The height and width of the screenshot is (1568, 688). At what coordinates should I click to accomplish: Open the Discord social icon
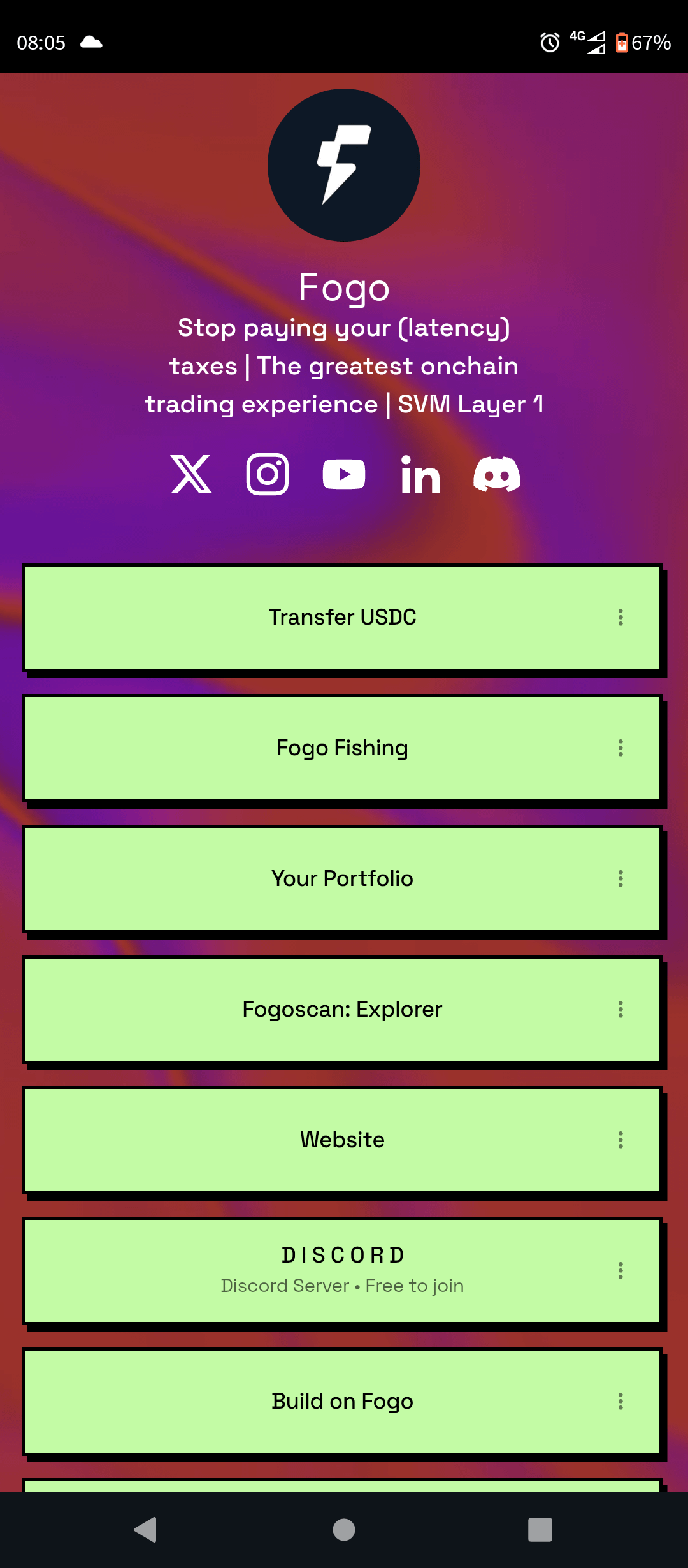click(497, 474)
